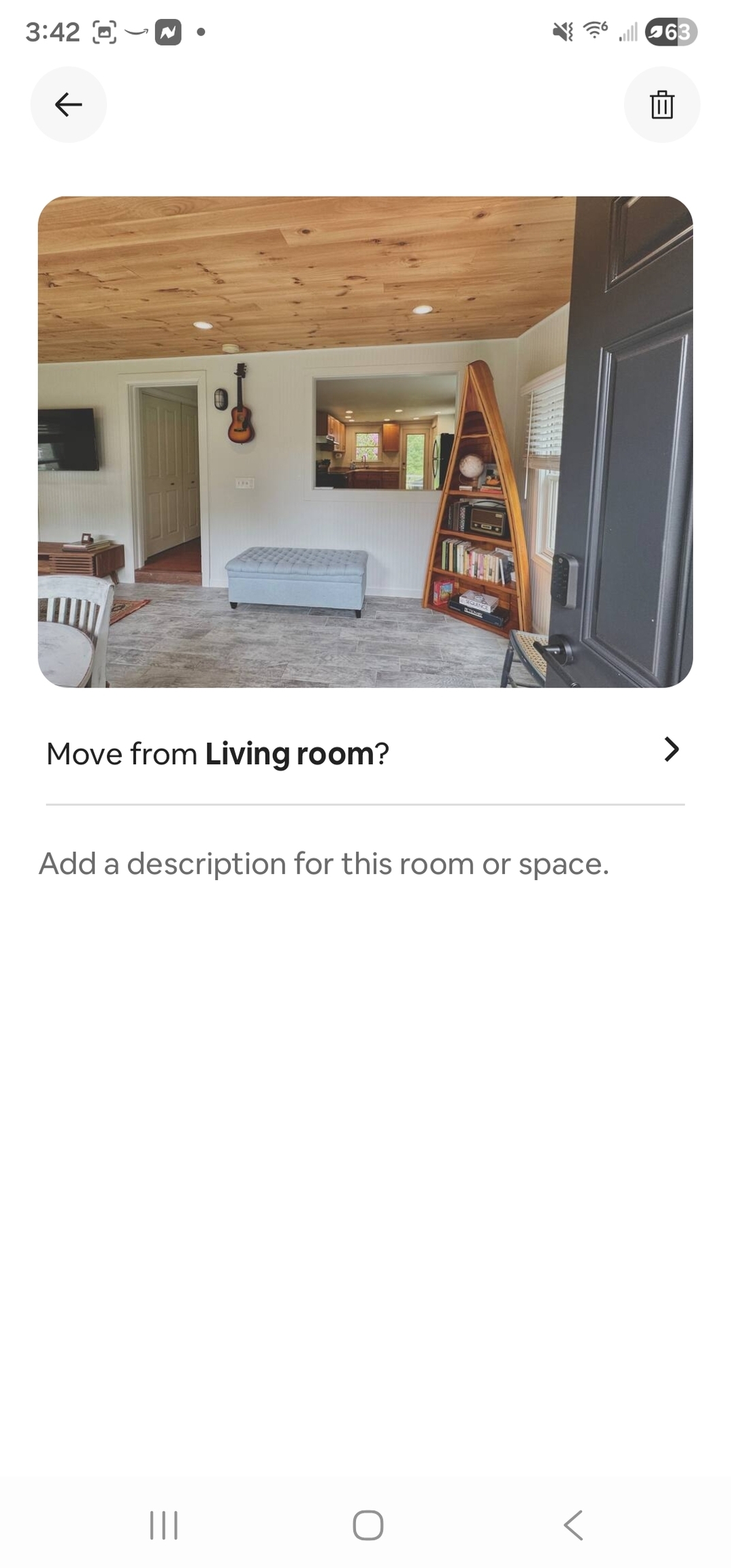Delete this photo with the trash icon

click(x=662, y=105)
